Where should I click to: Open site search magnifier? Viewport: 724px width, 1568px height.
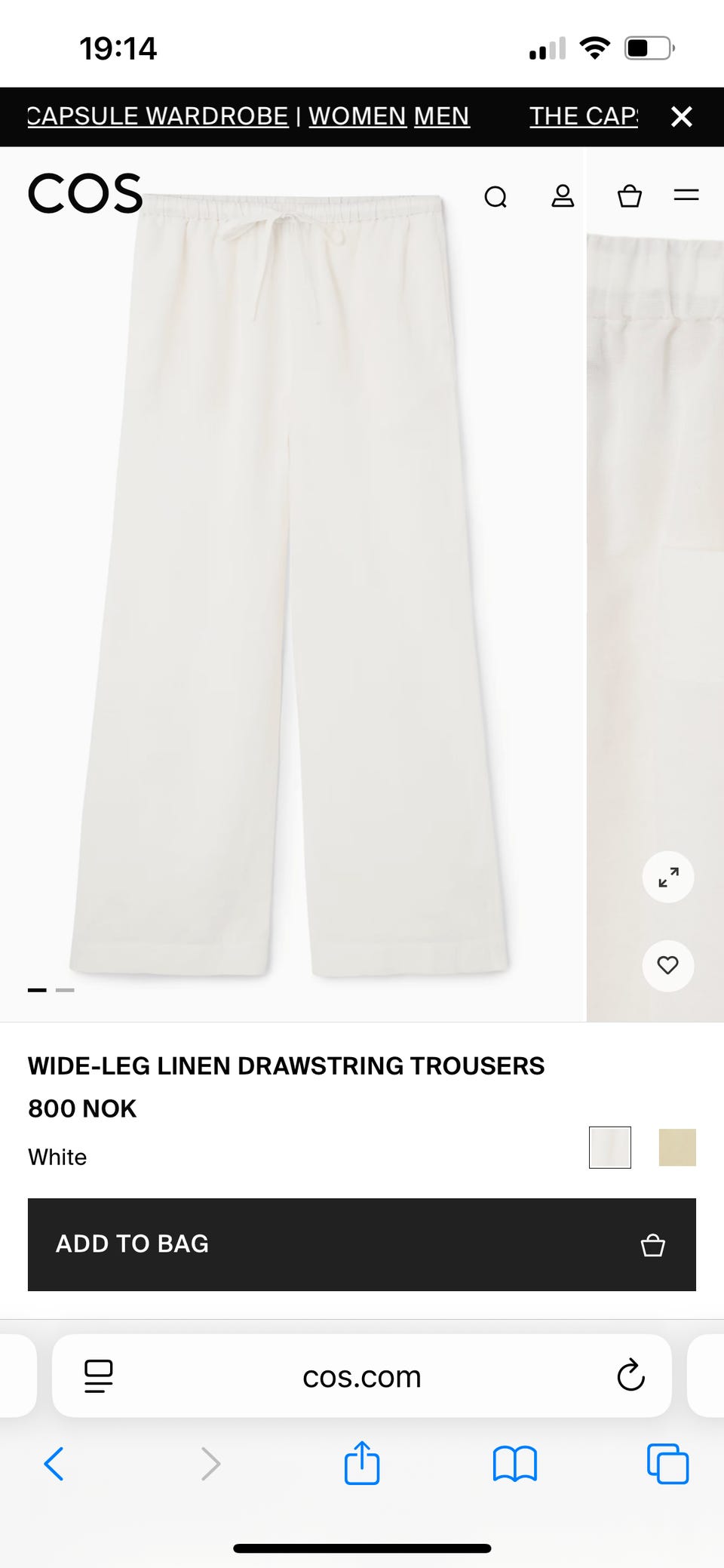coord(495,196)
